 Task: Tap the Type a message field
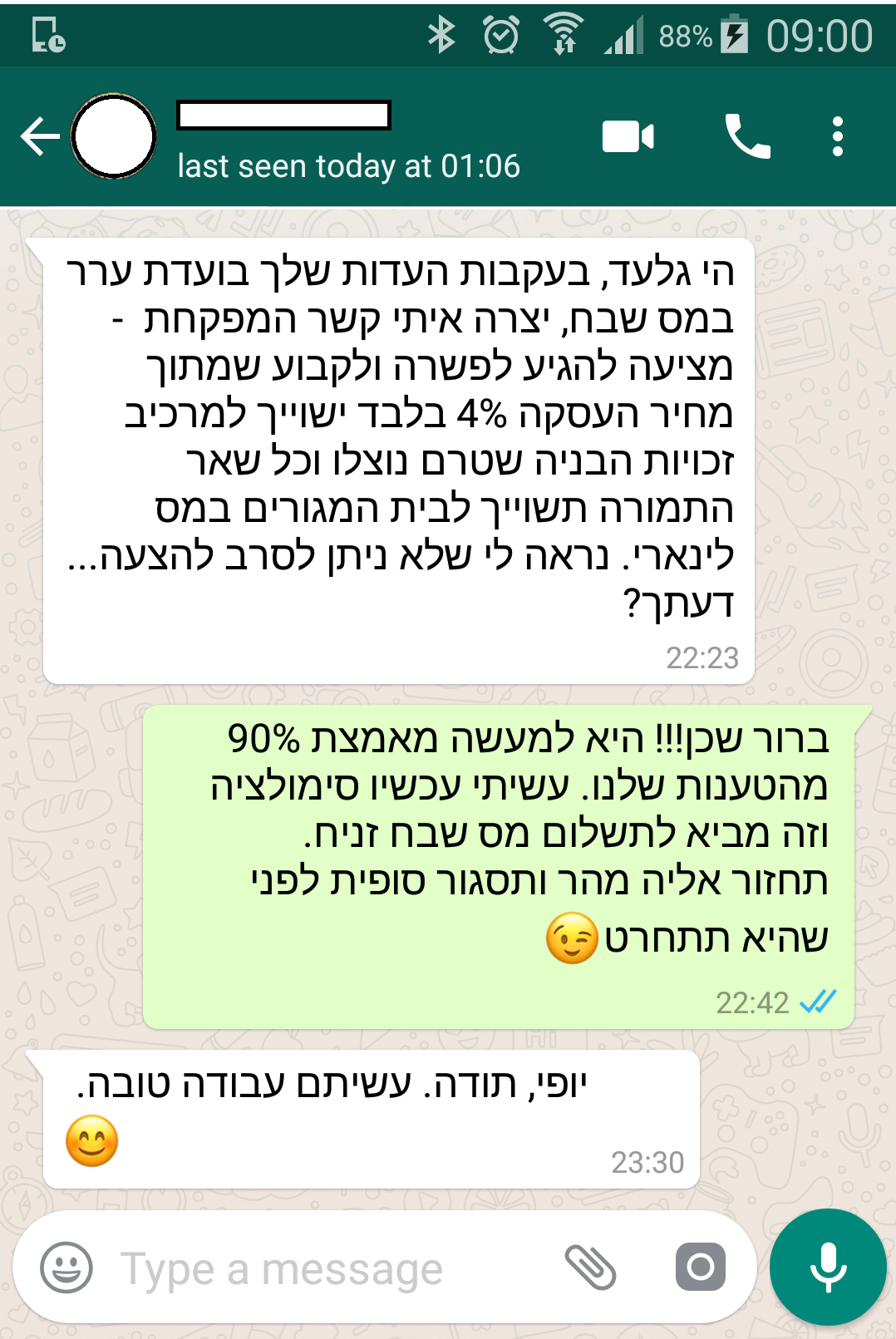(x=316, y=1269)
